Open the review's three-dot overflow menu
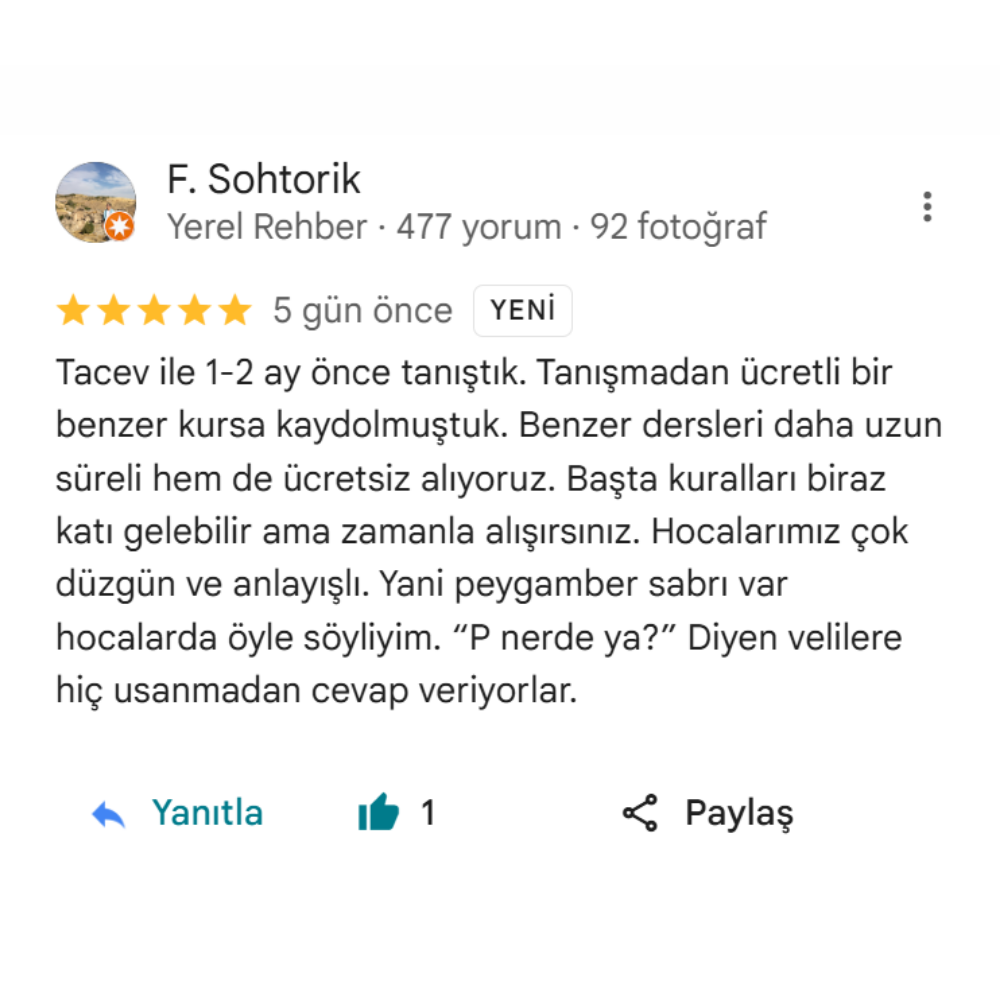Screen dimensions: 1000x1000 [927, 207]
